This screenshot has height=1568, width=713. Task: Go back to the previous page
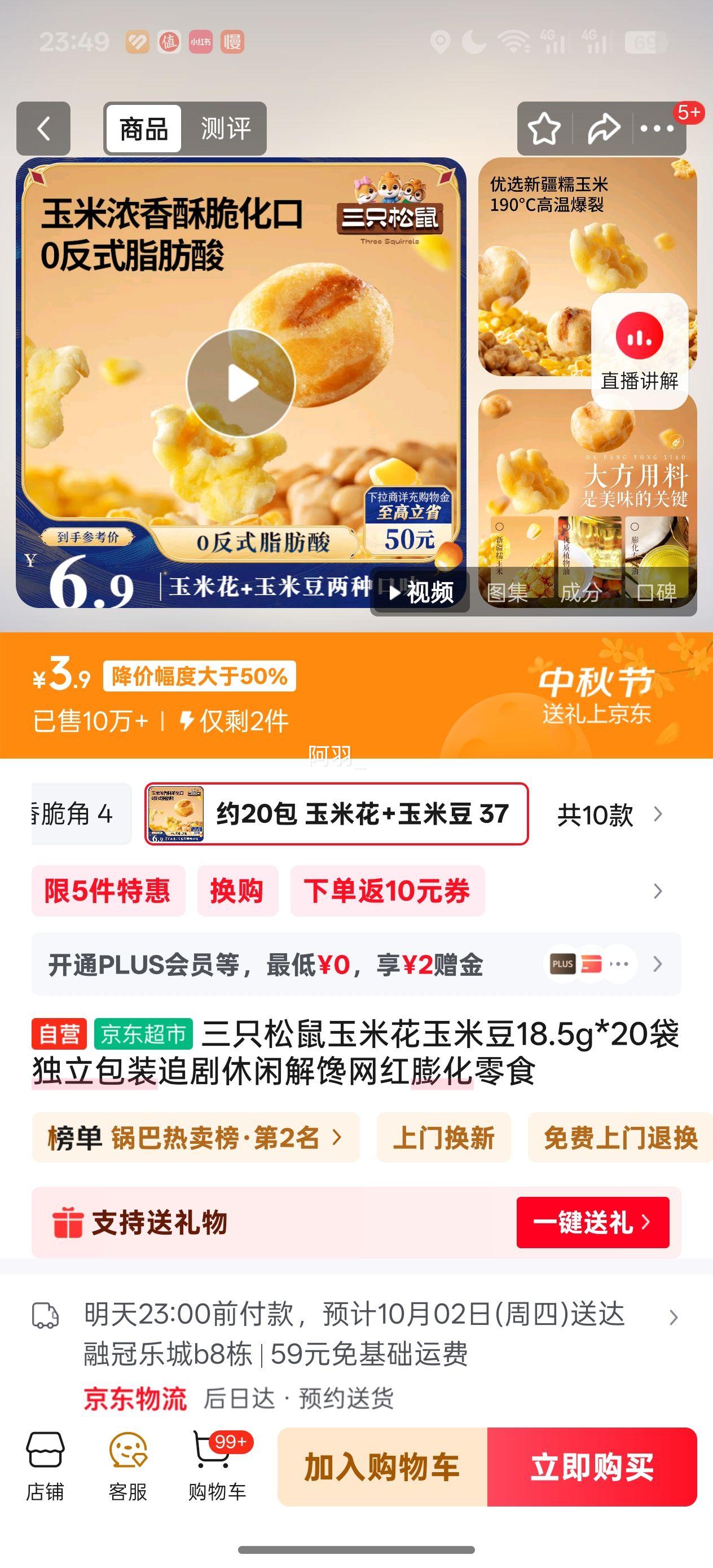(43, 129)
